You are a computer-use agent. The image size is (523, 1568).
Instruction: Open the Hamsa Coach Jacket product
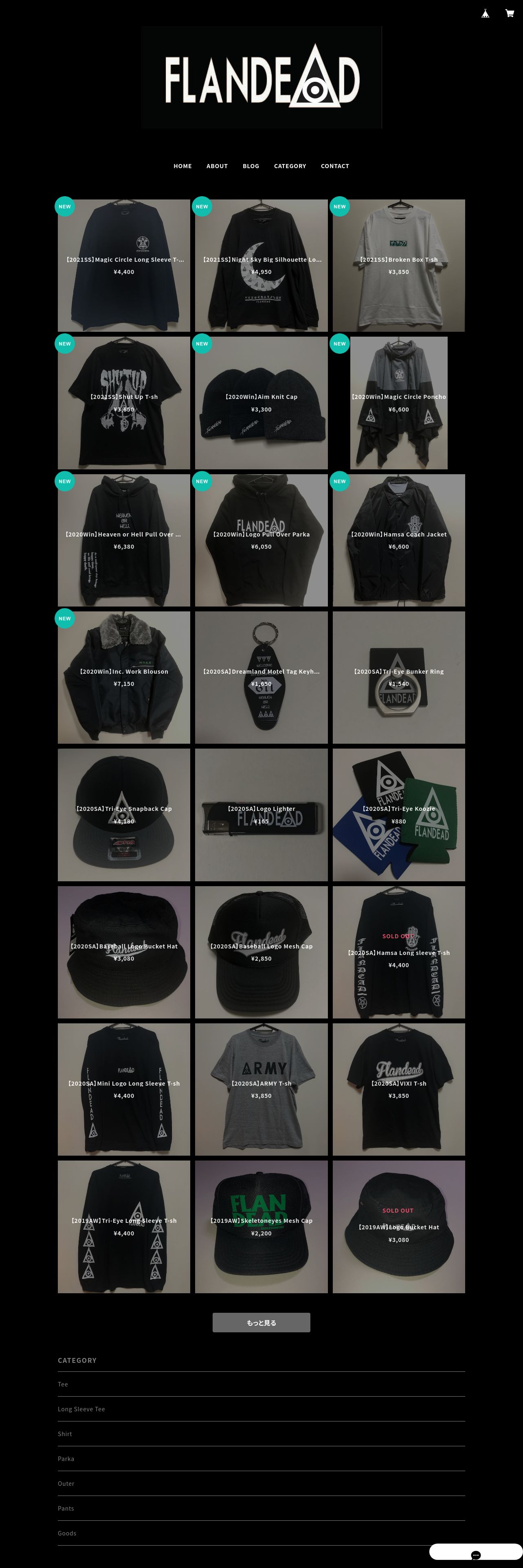click(399, 541)
